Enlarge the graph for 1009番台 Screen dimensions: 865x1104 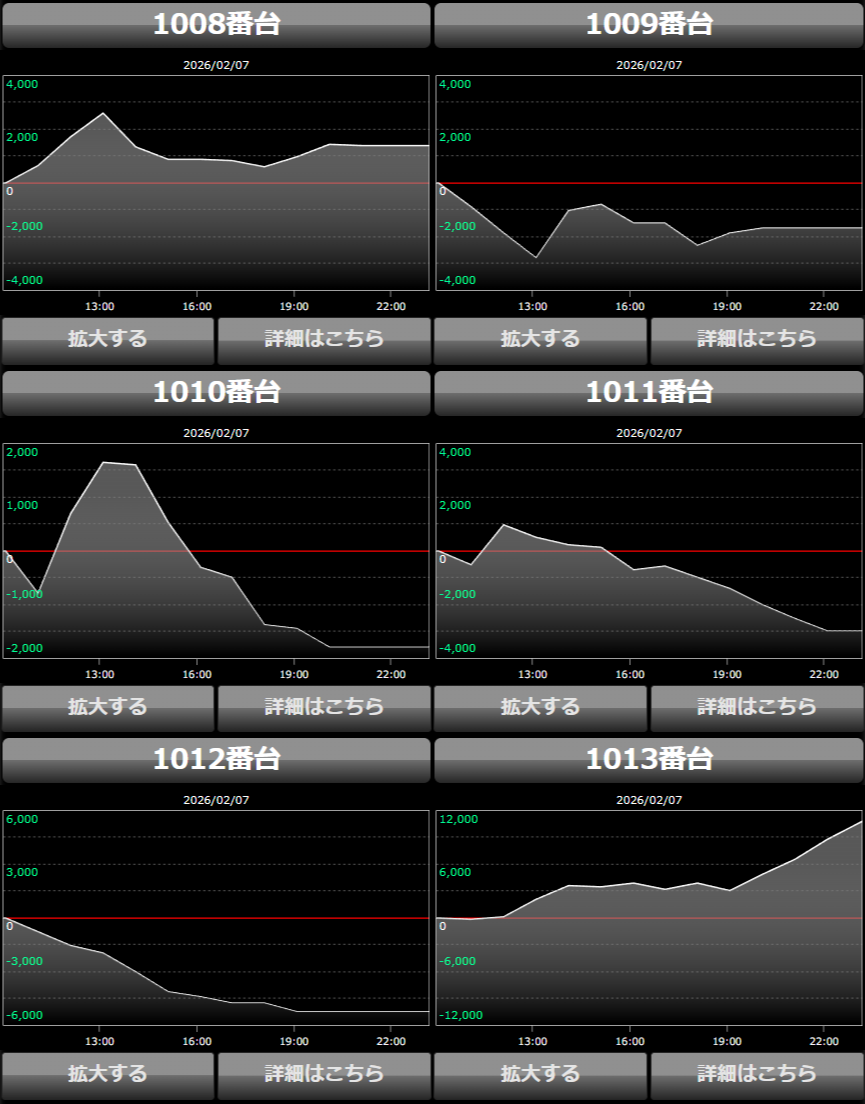coord(540,340)
